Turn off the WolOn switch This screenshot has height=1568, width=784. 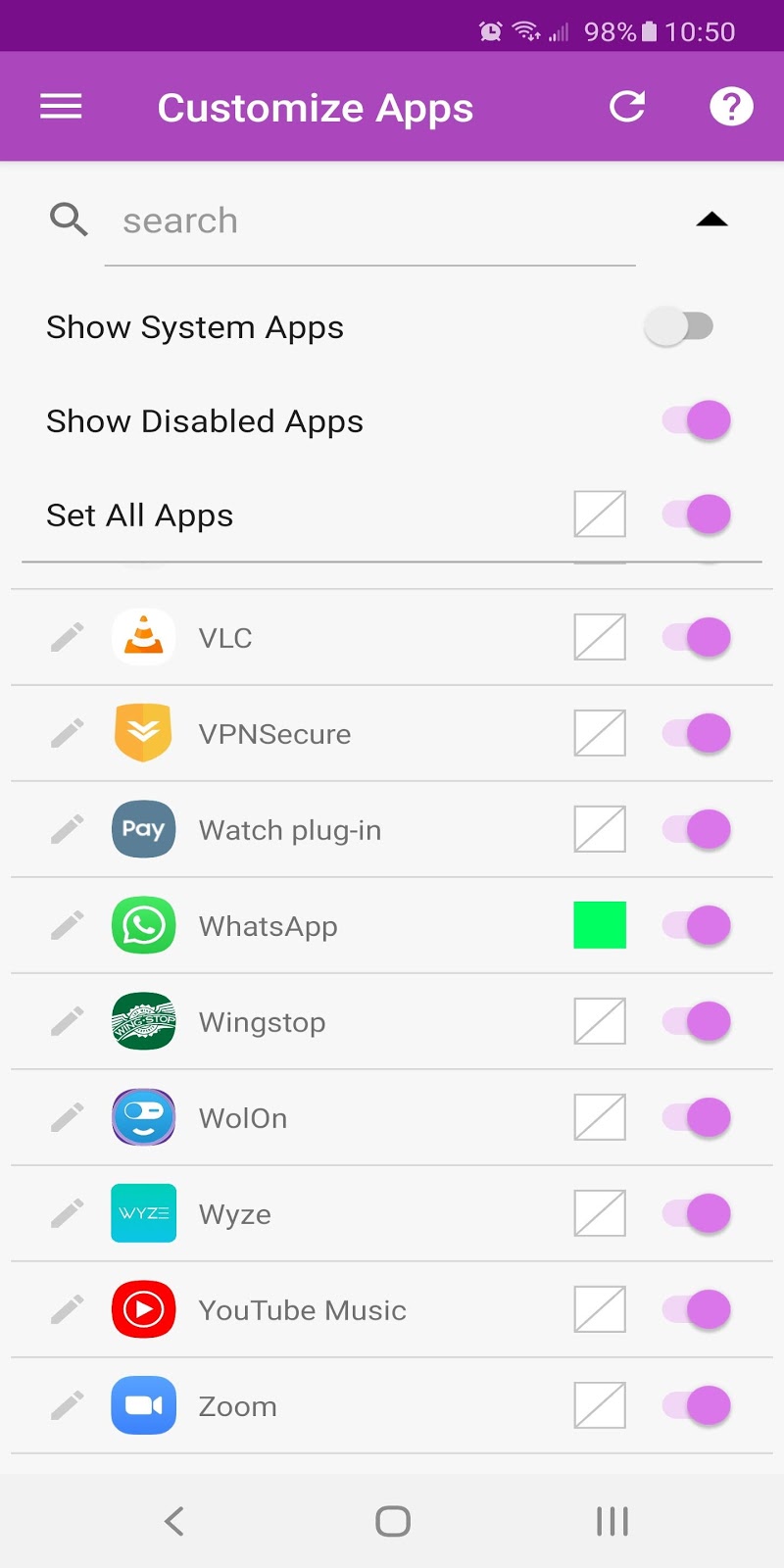pos(697,1118)
